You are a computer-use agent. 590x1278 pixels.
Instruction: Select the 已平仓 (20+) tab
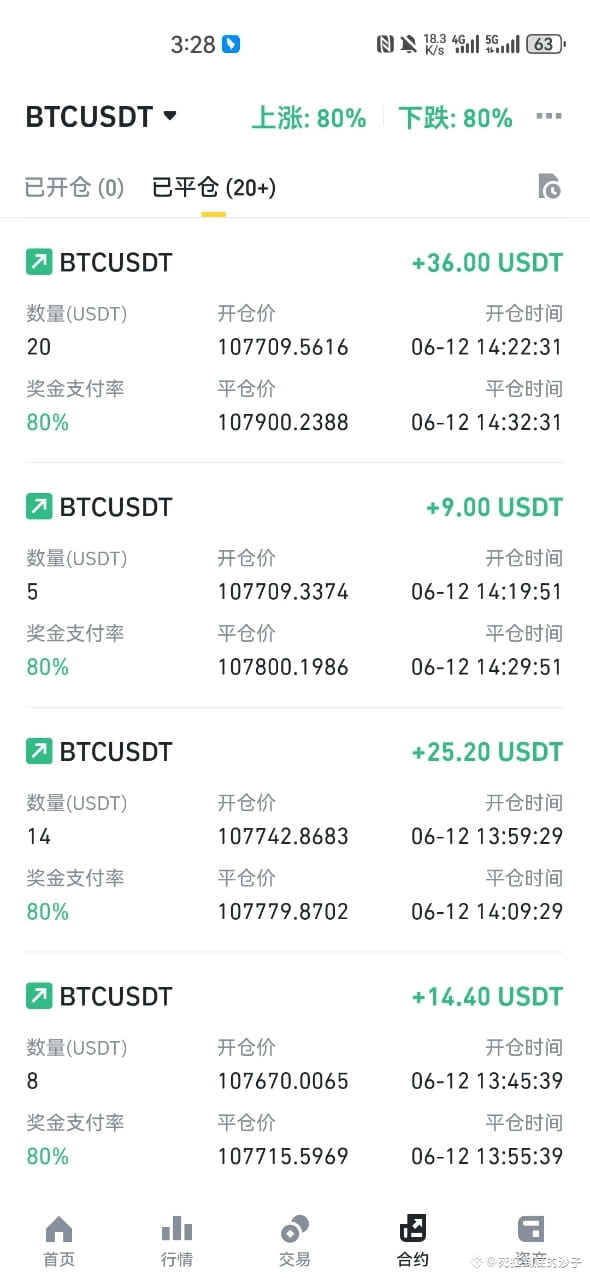pyautogui.click(x=213, y=187)
